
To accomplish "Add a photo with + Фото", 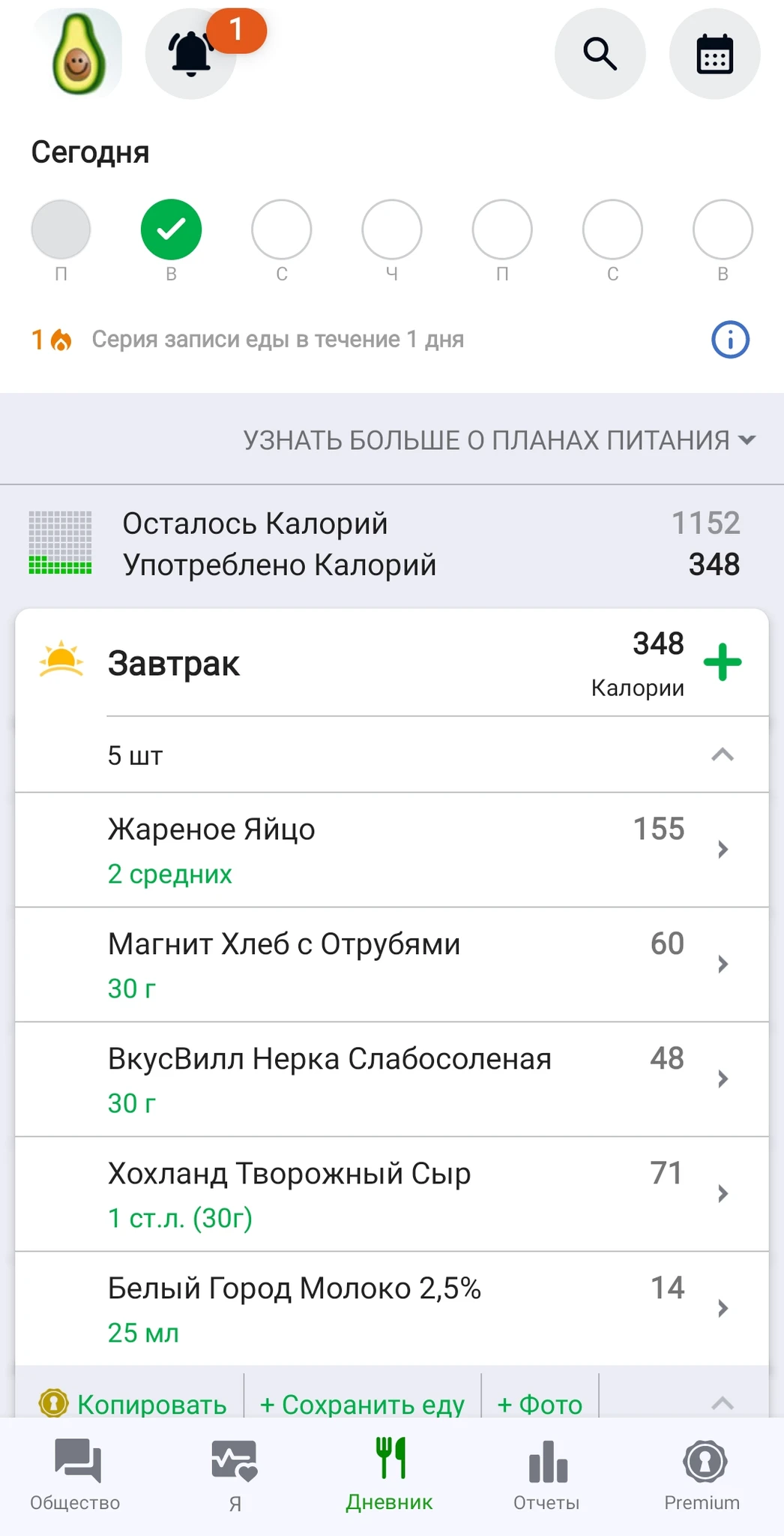I will pyautogui.click(x=540, y=1404).
